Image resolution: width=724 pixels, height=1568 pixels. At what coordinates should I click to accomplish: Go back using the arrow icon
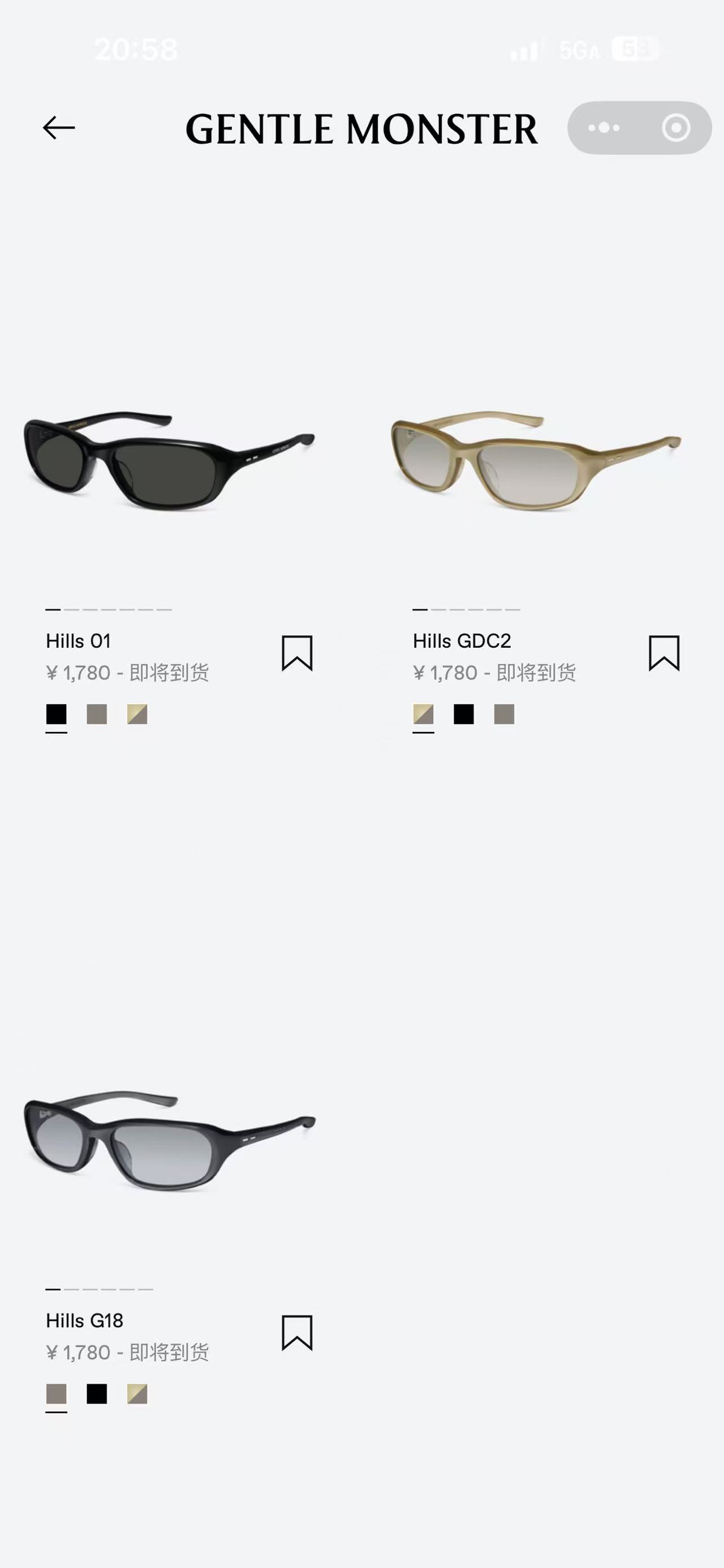59,128
